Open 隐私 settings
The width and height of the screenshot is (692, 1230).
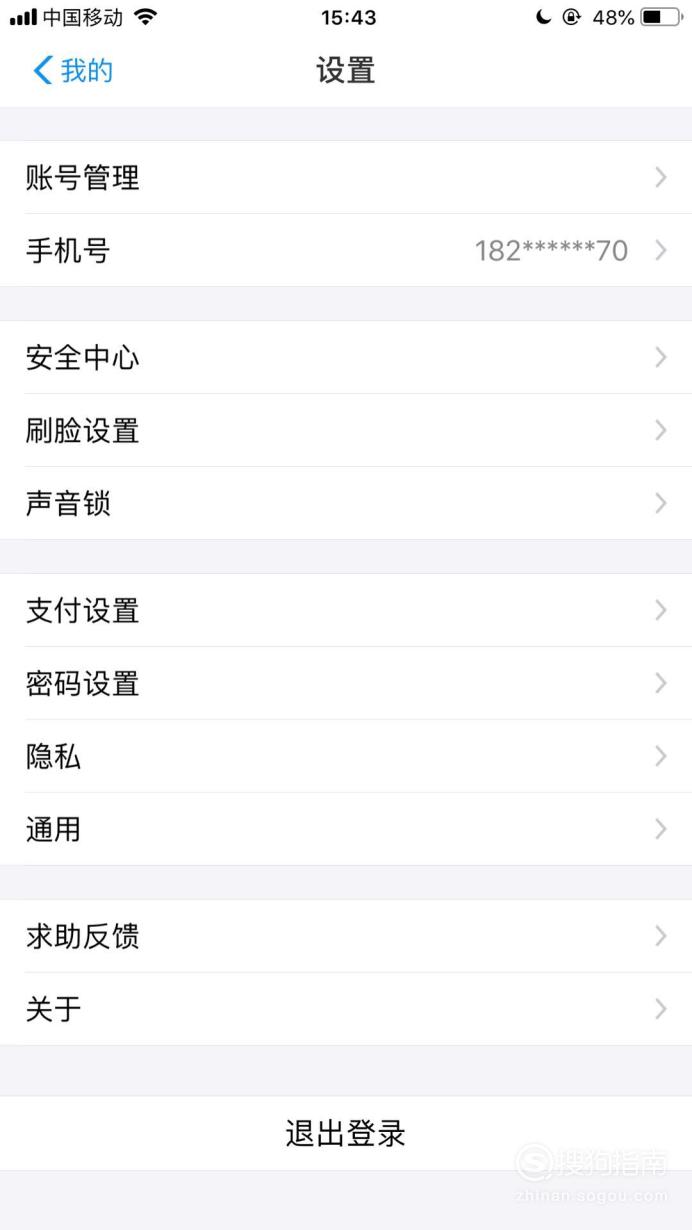346,756
